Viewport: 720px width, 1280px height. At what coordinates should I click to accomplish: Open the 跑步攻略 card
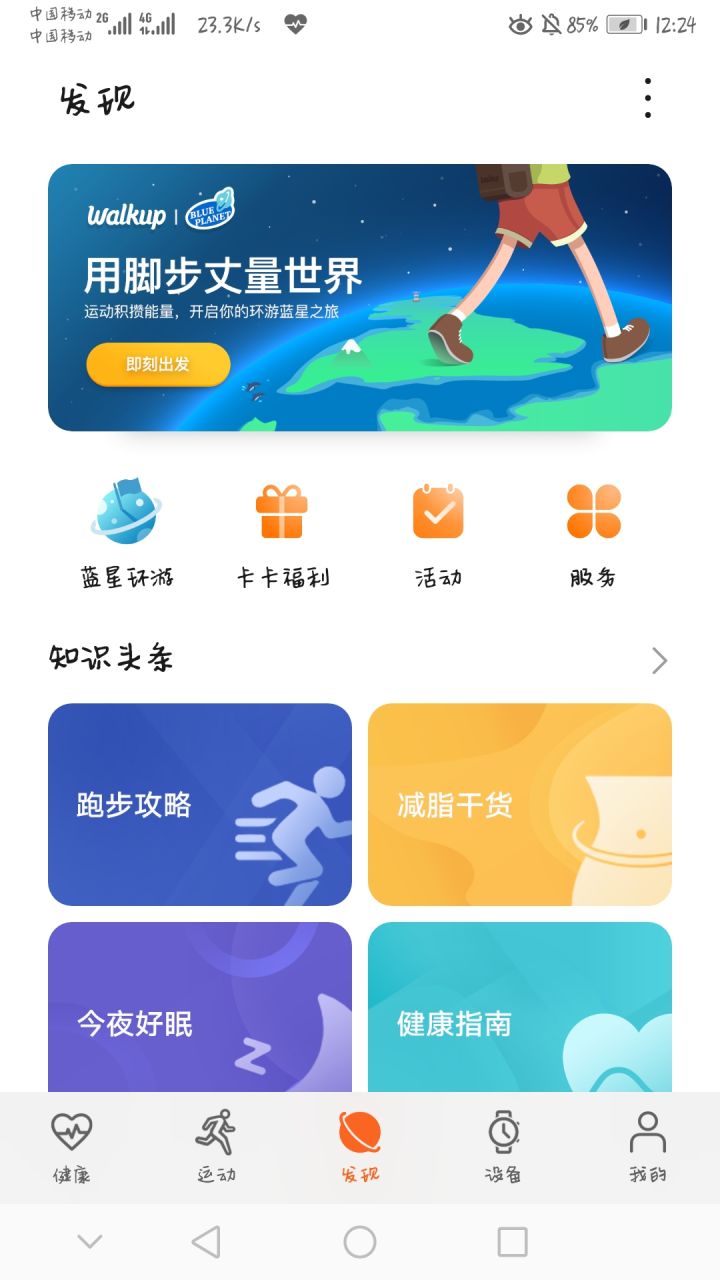click(x=200, y=804)
